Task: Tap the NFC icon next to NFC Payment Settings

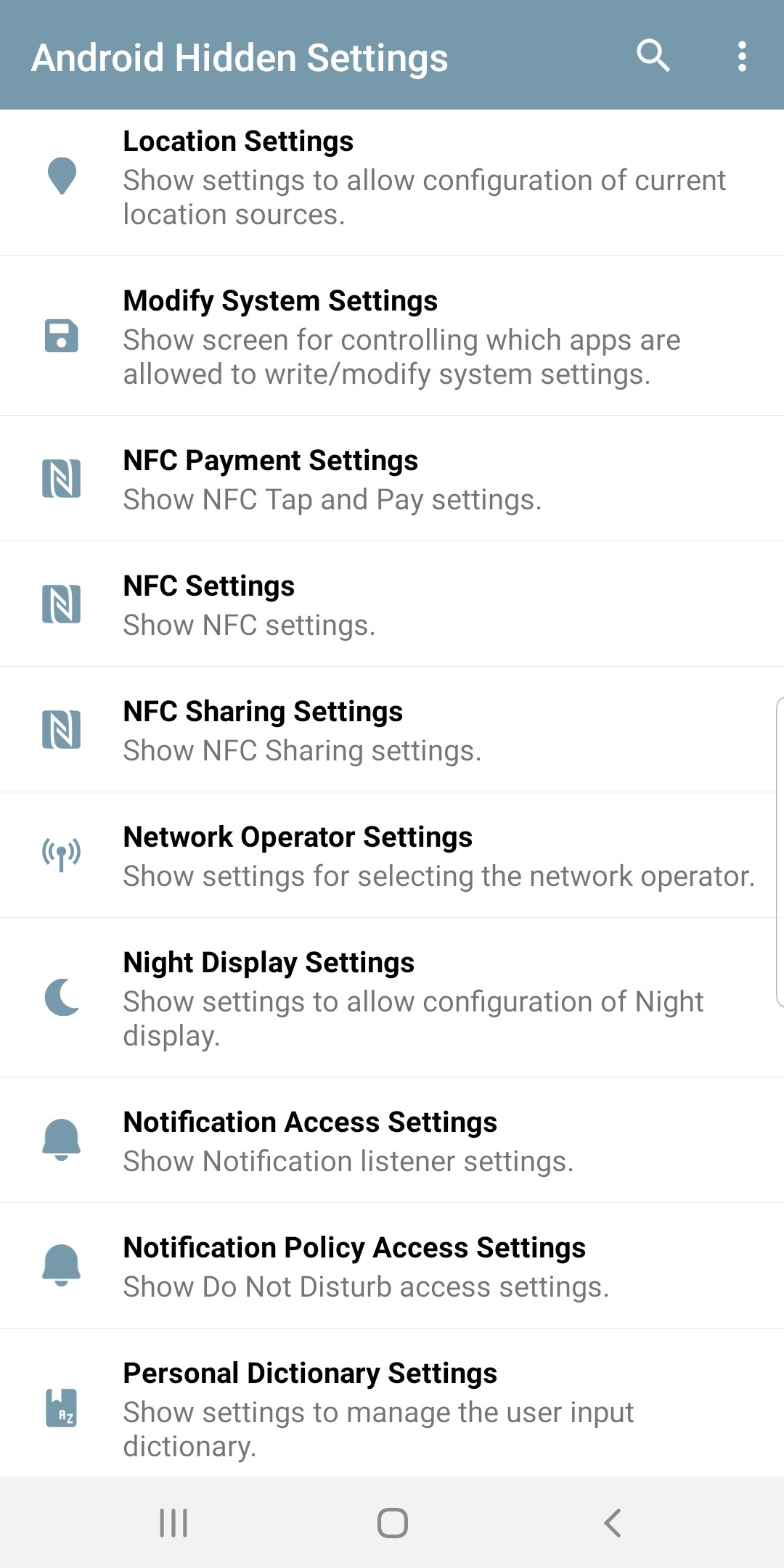Action: click(x=61, y=479)
